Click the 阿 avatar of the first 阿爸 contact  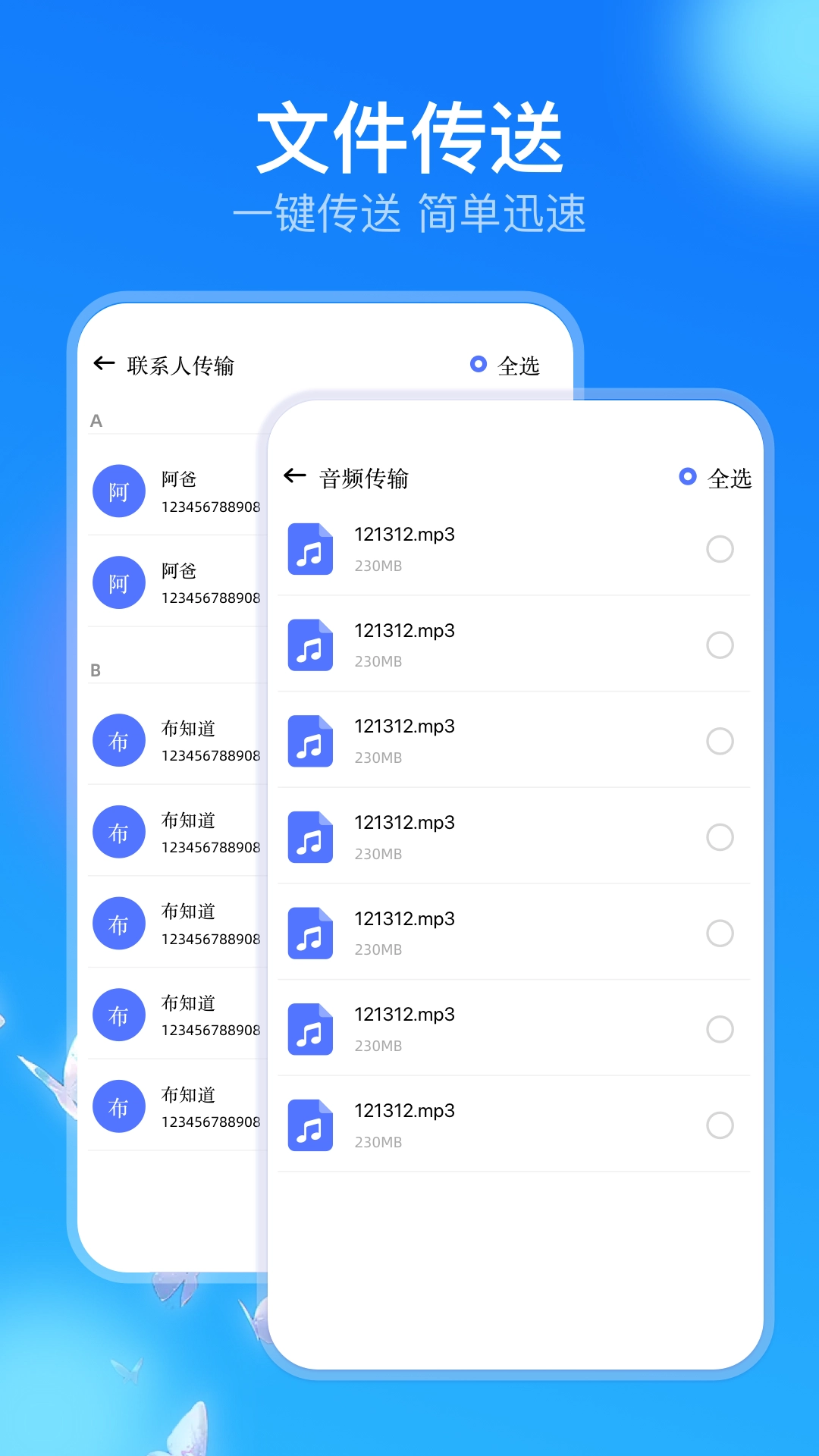118,491
